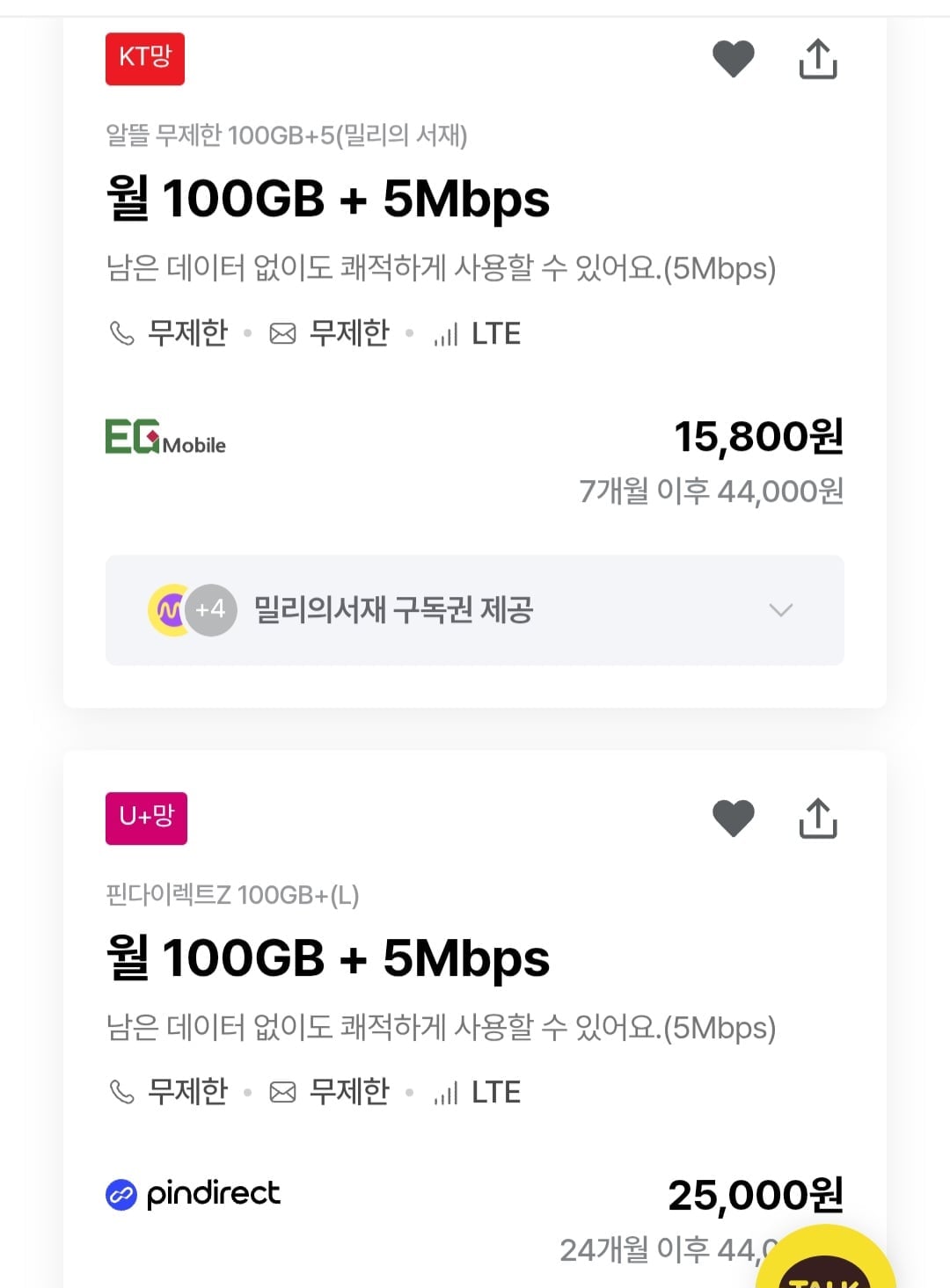
Task: Favorite the KT망 100GB plan with heart icon
Action: coord(733,59)
